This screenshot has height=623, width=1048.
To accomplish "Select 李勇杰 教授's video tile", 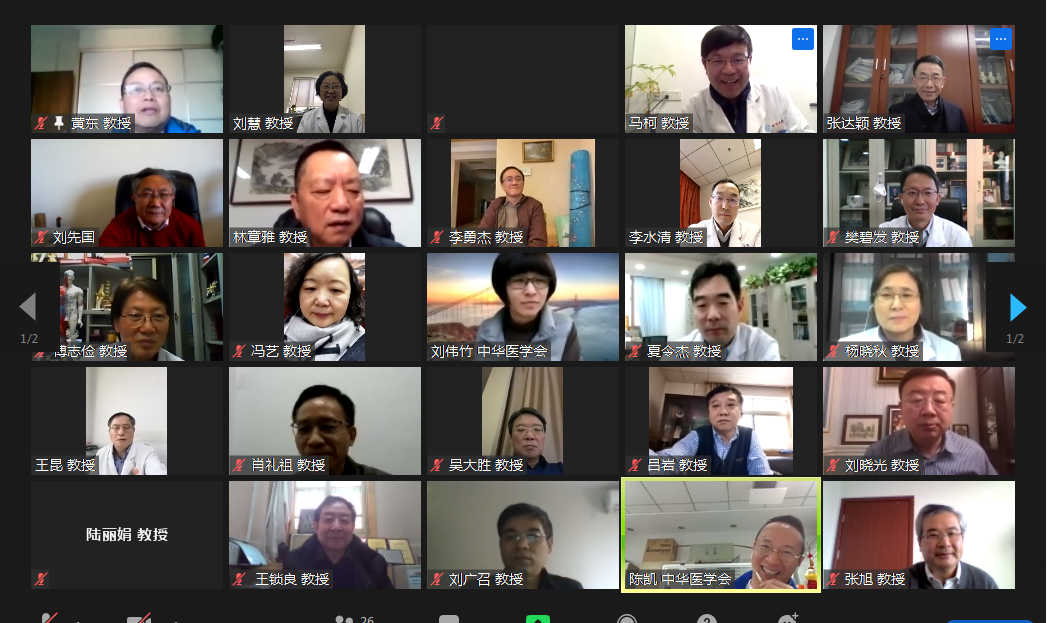I will (523, 193).
